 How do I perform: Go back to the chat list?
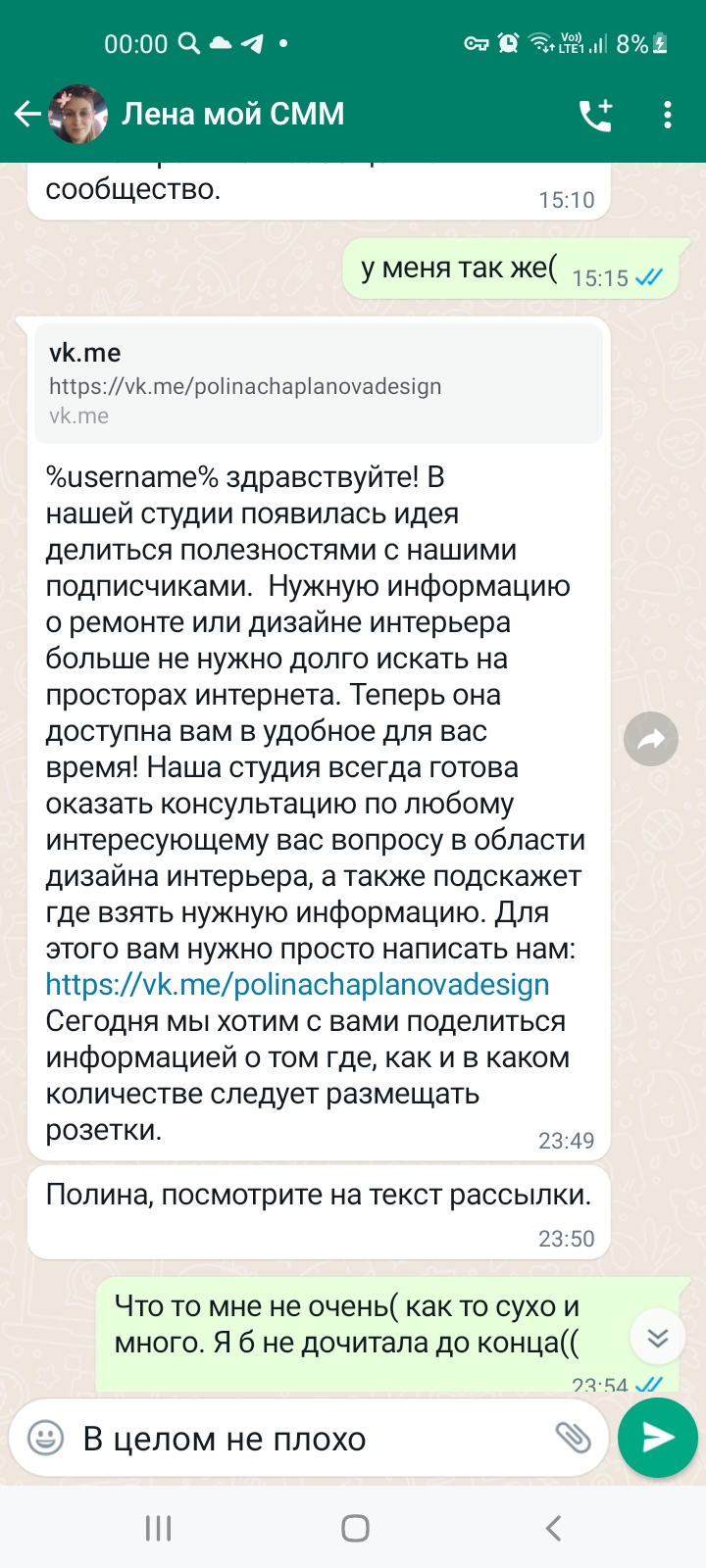point(26,115)
